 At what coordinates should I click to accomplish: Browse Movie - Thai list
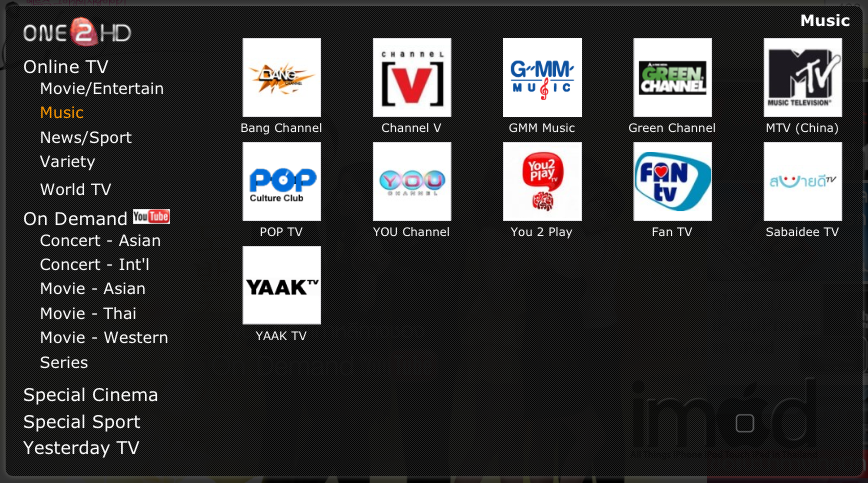(x=90, y=314)
